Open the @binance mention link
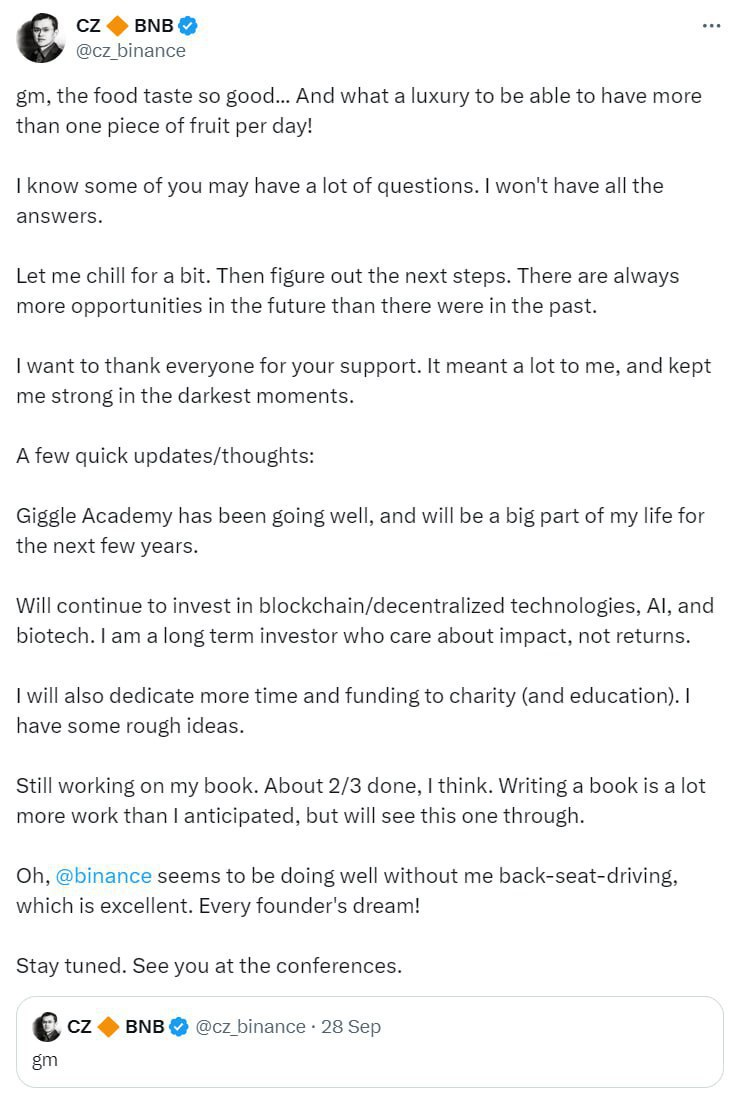The image size is (732, 1093). 104,876
